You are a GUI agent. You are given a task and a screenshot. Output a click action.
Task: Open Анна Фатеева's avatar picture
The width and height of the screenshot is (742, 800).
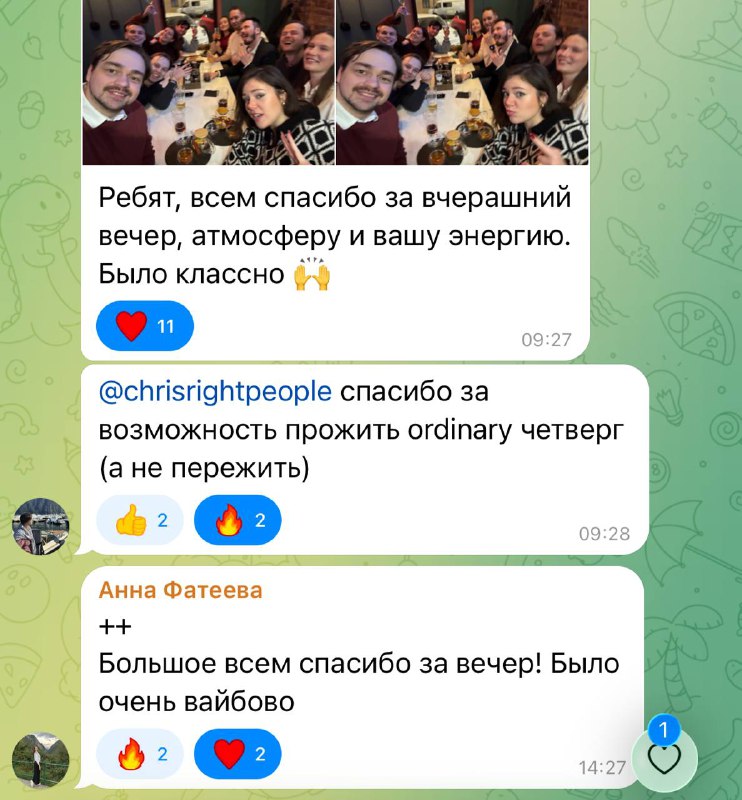click(x=41, y=762)
